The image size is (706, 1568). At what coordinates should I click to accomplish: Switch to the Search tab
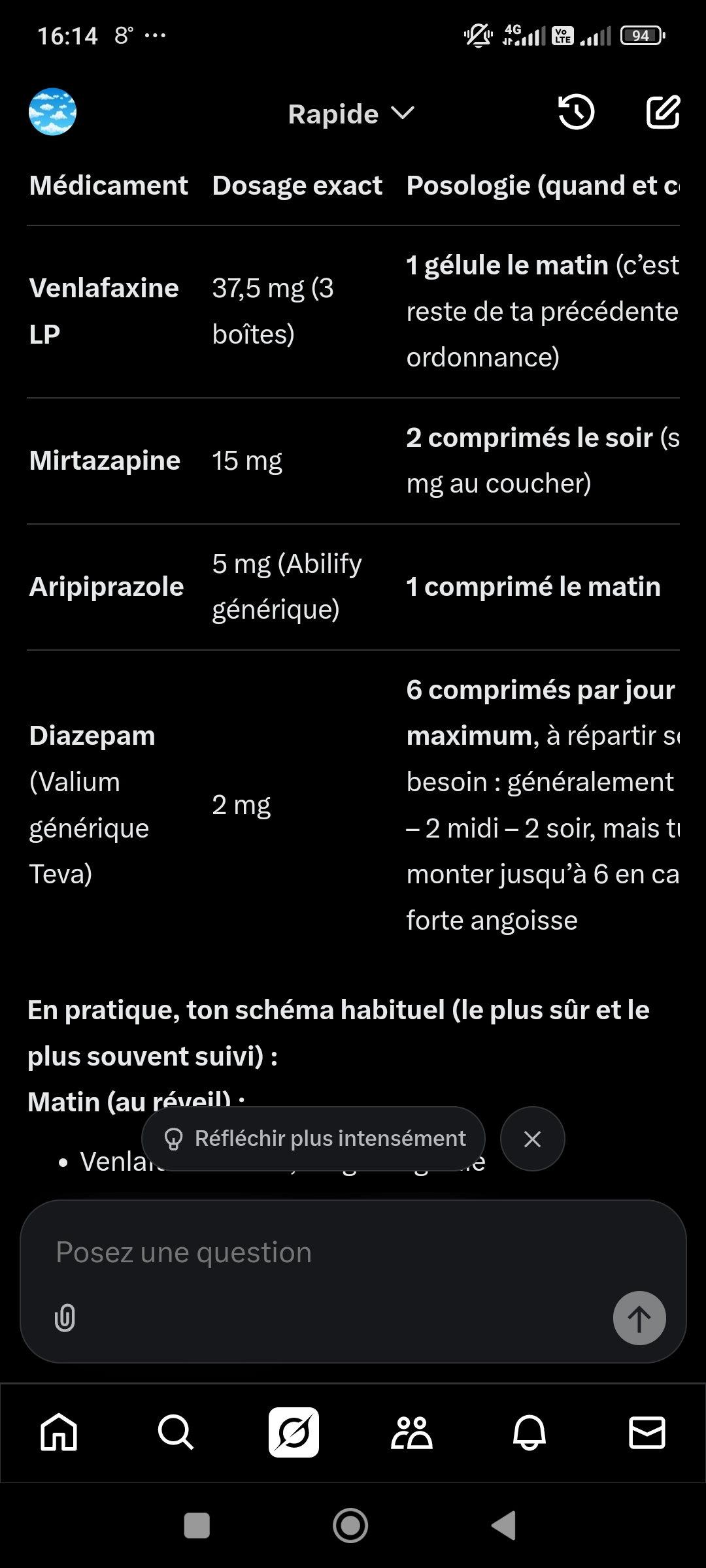(176, 1433)
